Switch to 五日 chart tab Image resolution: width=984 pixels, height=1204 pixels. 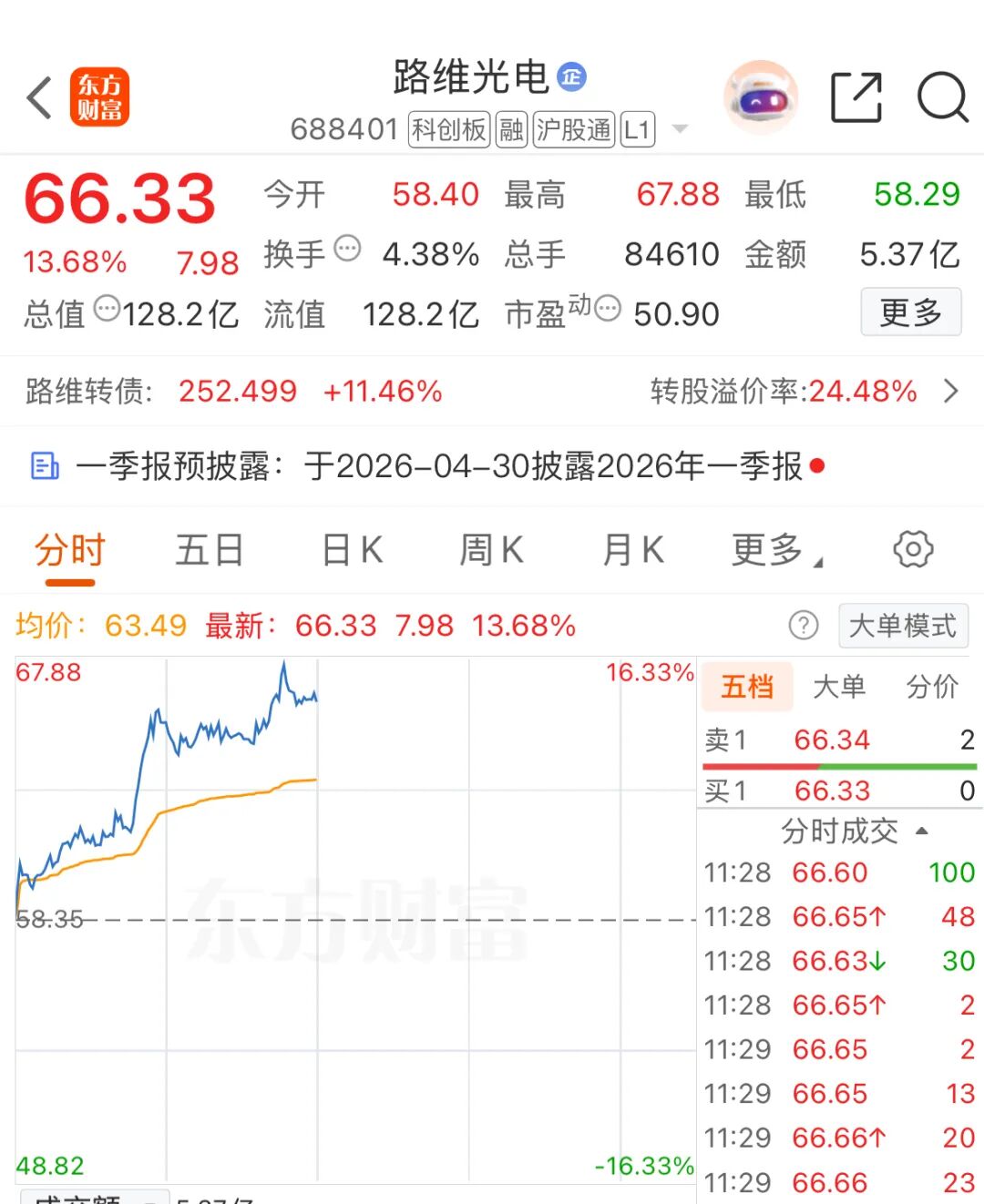pos(209,550)
